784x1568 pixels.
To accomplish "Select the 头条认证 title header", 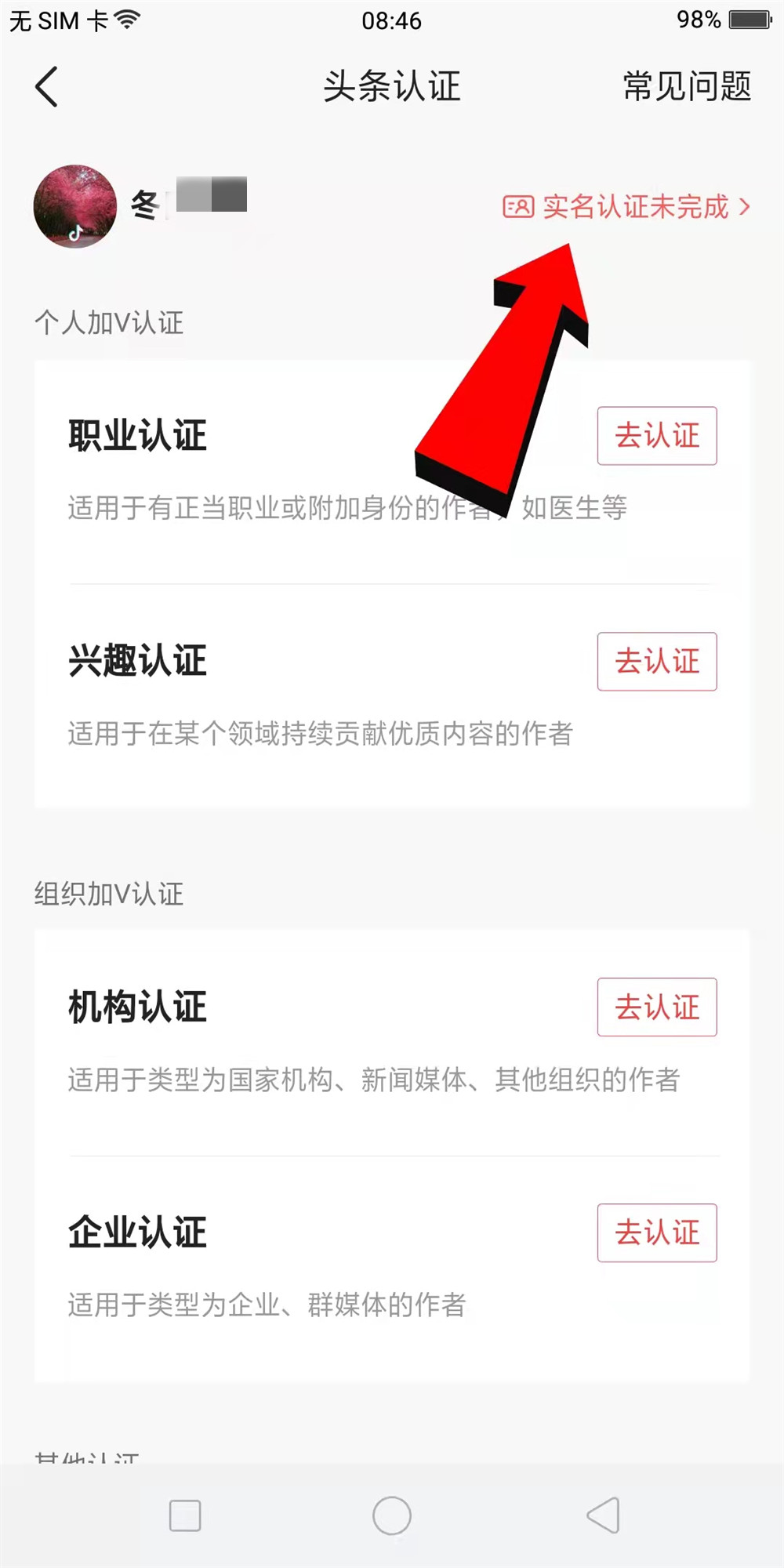I will coord(392,88).
